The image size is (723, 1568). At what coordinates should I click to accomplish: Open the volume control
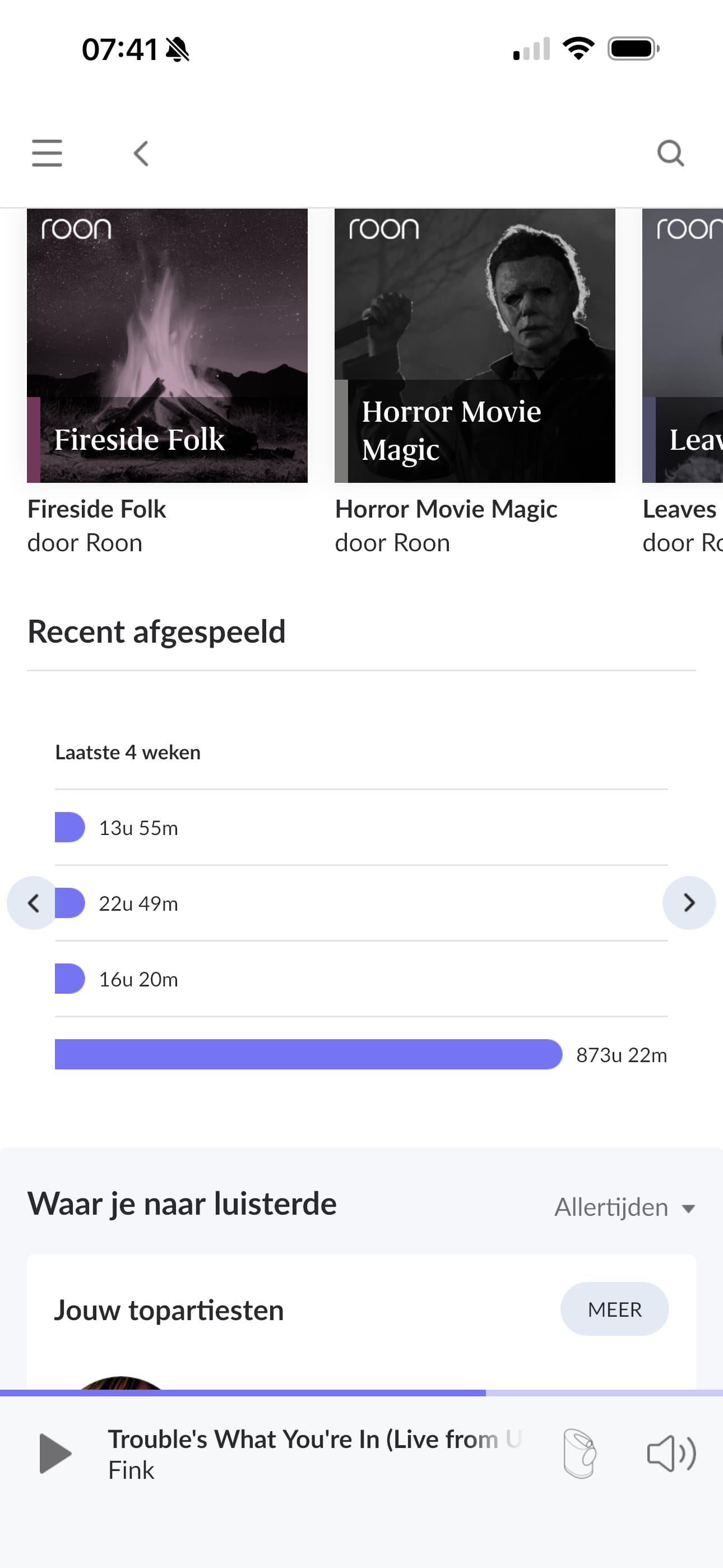click(671, 1454)
